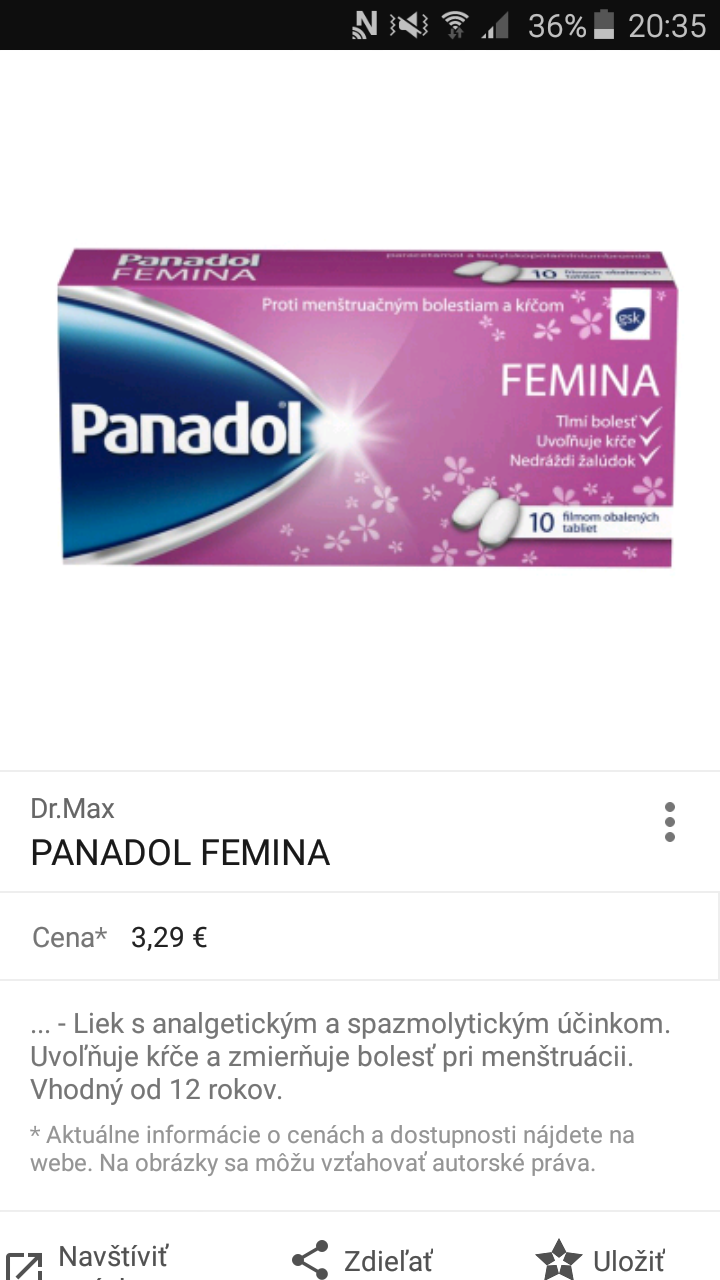Share via the Zdieľať button
The width and height of the screenshot is (720, 1280).
point(362,1261)
